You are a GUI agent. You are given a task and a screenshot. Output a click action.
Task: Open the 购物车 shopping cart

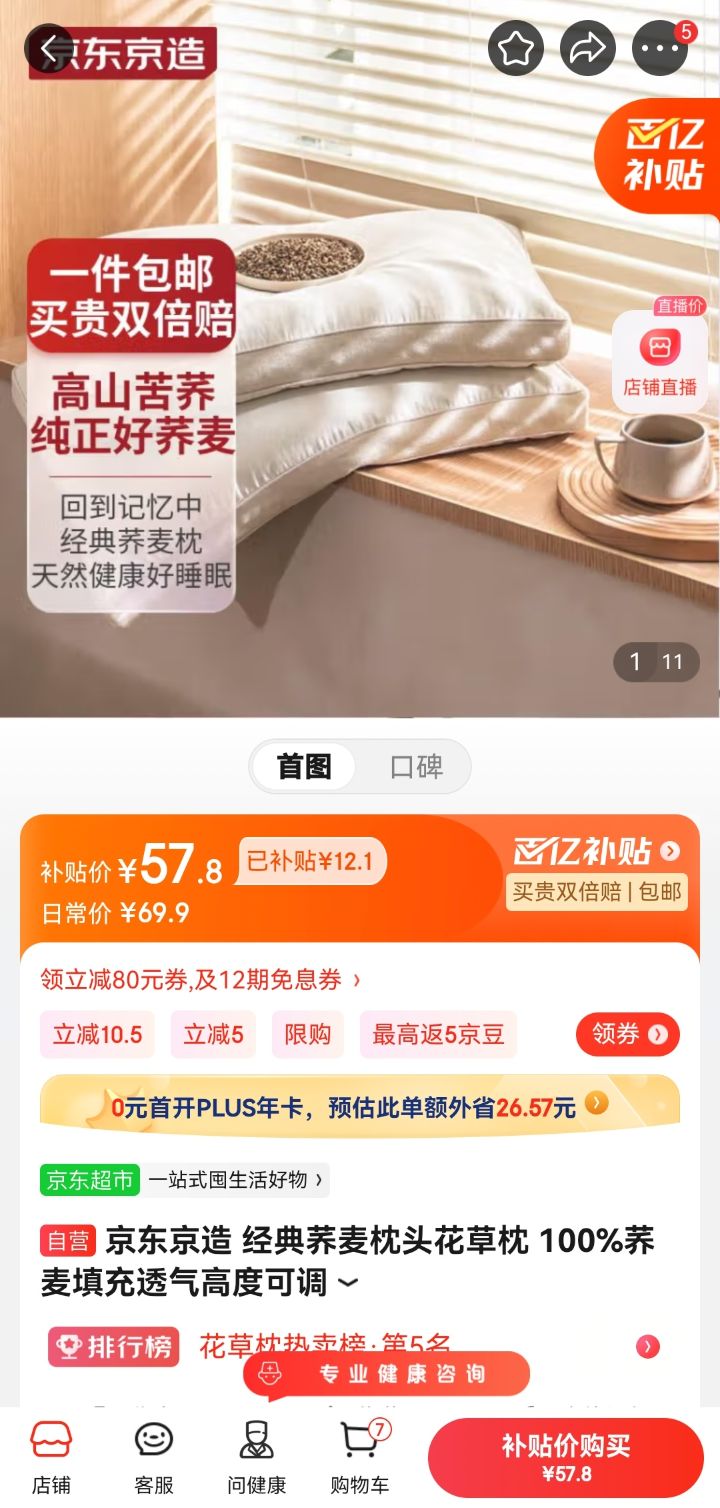point(359,1457)
